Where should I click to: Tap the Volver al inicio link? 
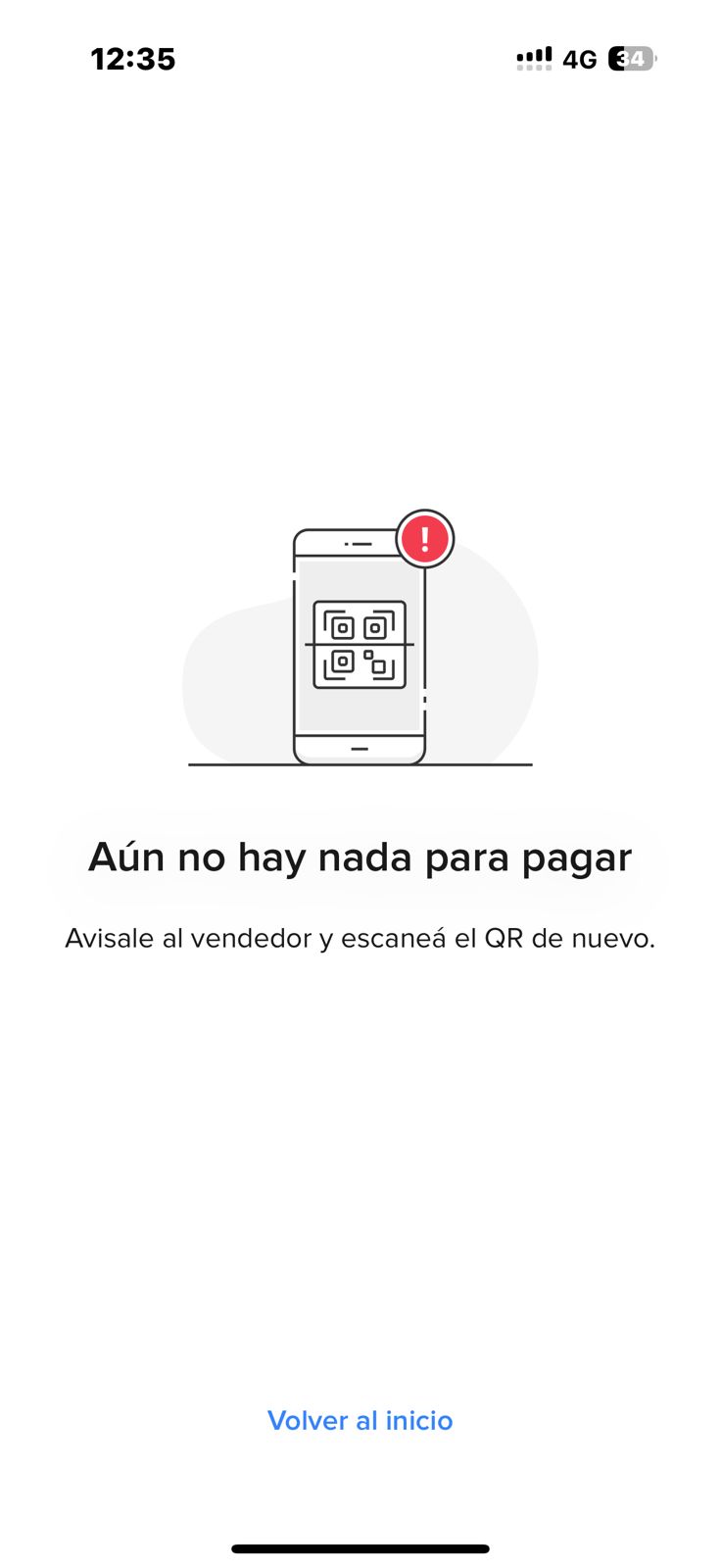coord(360,1420)
